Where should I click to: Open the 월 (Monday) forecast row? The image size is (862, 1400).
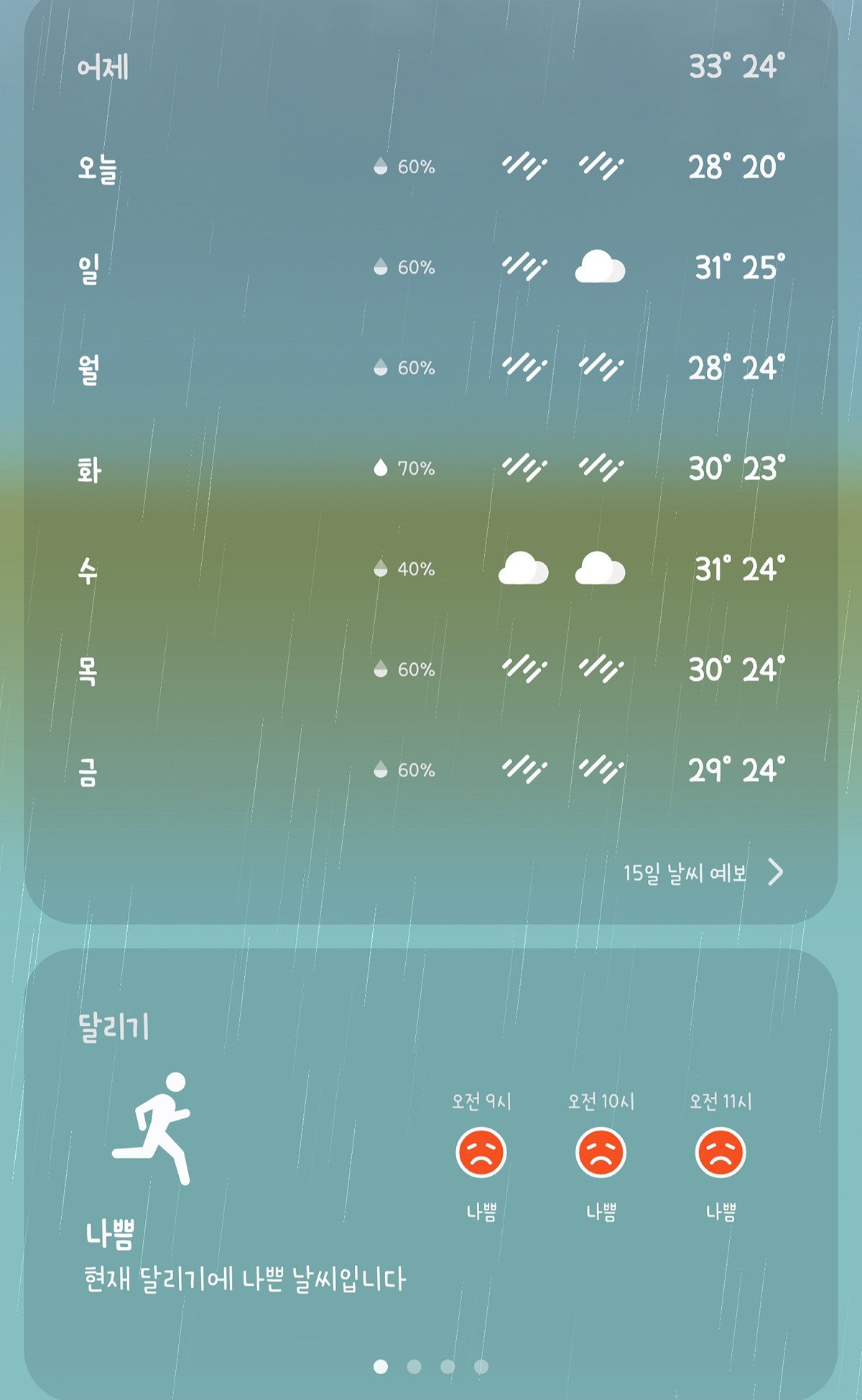click(431, 368)
